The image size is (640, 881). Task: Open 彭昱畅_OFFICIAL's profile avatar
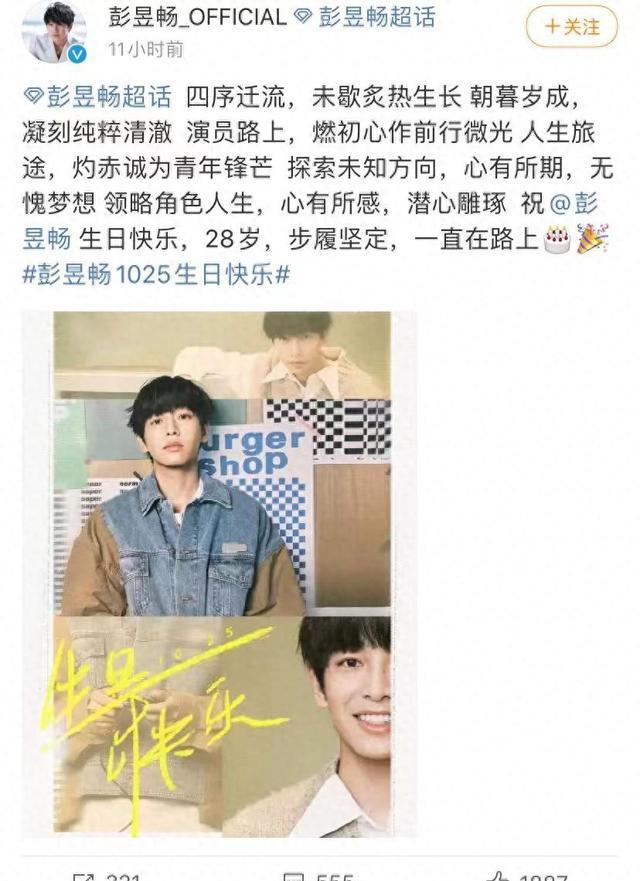tap(53, 32)
